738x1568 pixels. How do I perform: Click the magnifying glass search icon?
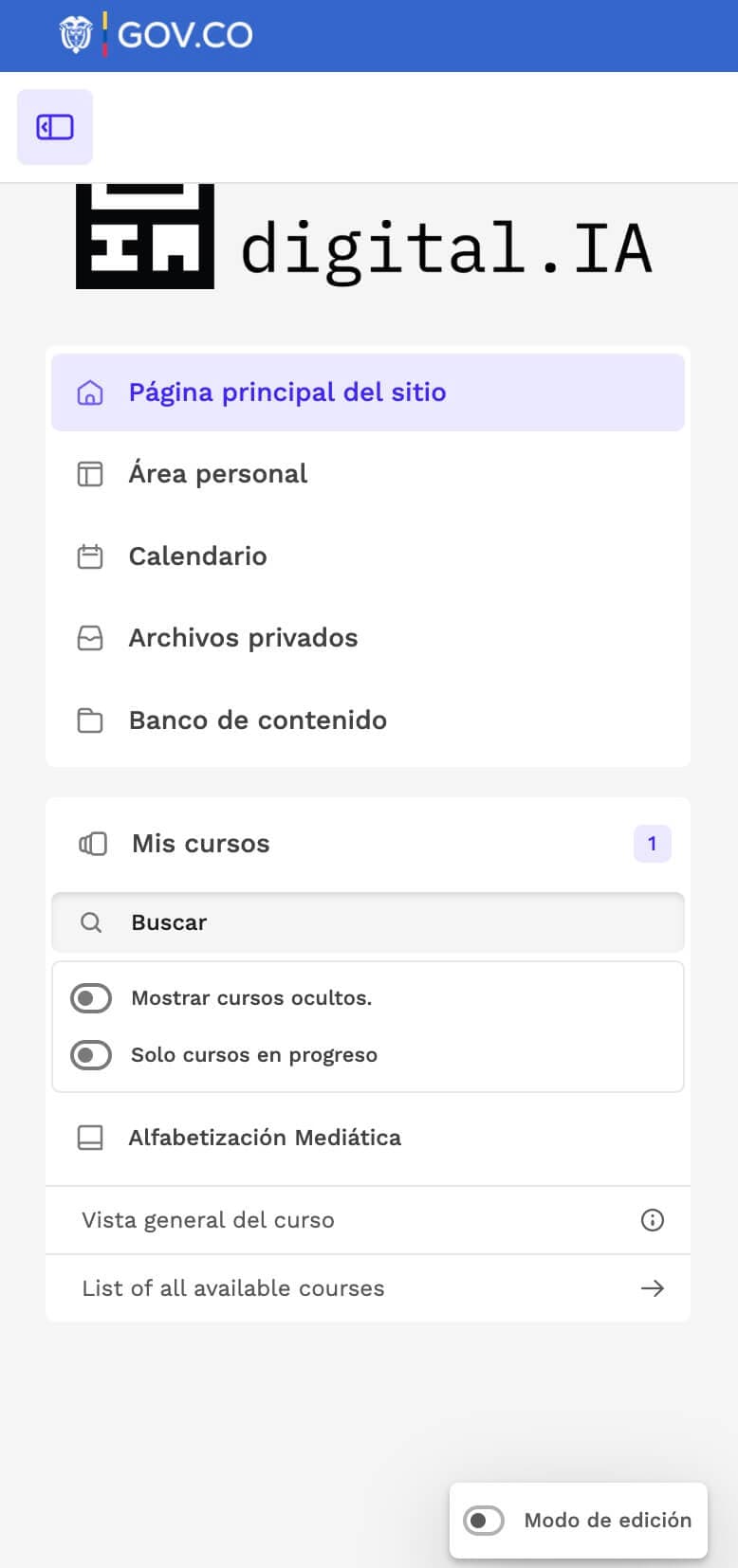point(90,921)
